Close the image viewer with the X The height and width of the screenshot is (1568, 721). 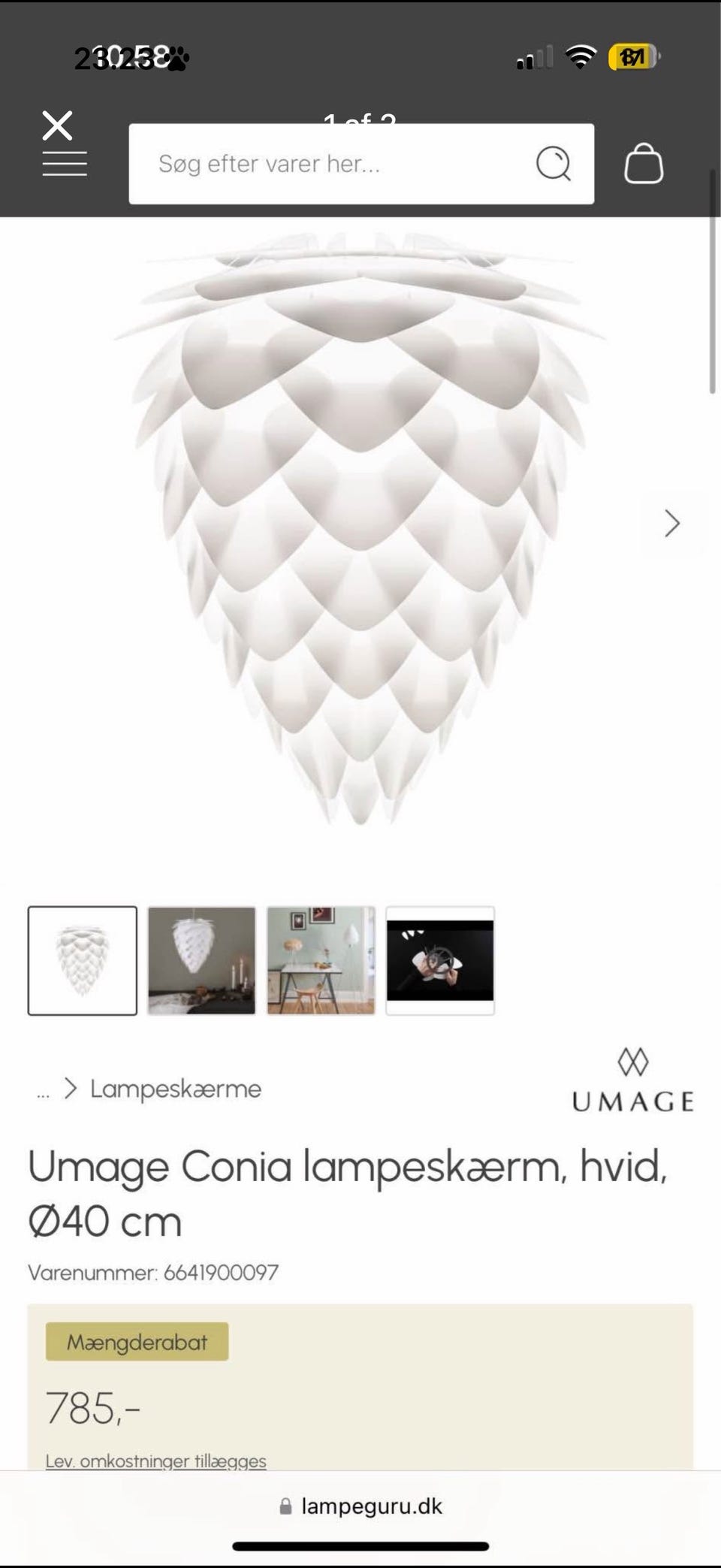click(57, 125)
